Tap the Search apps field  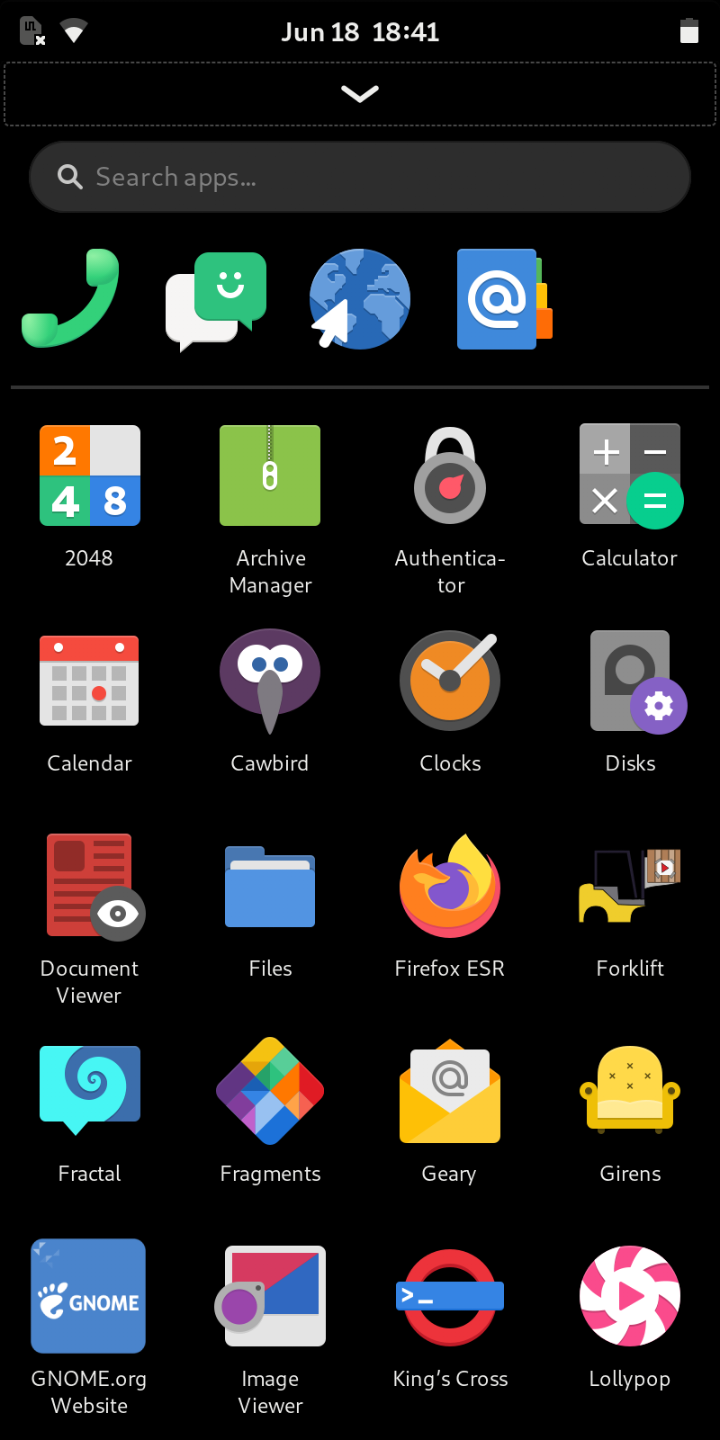360,177
